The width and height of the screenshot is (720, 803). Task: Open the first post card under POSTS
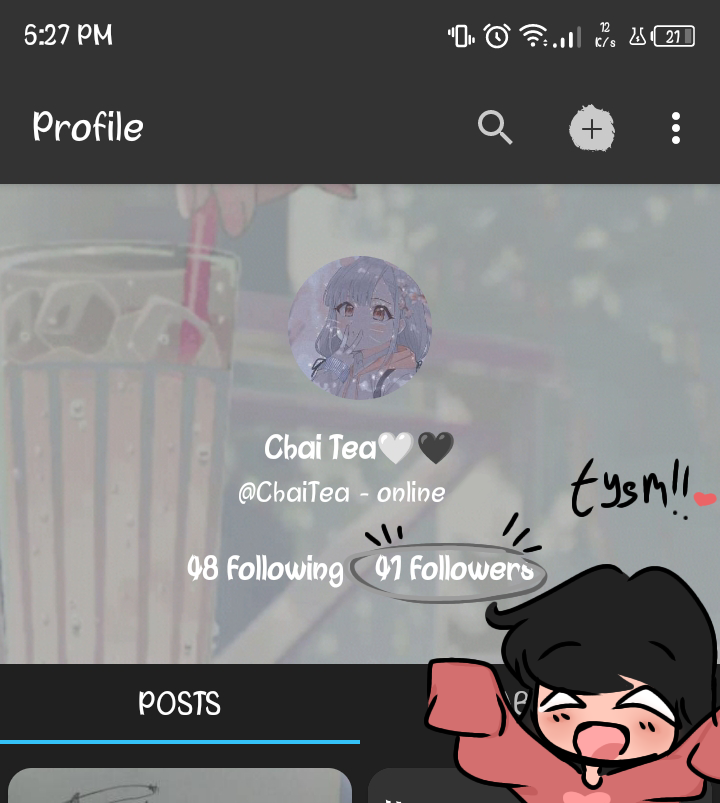tap(180, 786)
